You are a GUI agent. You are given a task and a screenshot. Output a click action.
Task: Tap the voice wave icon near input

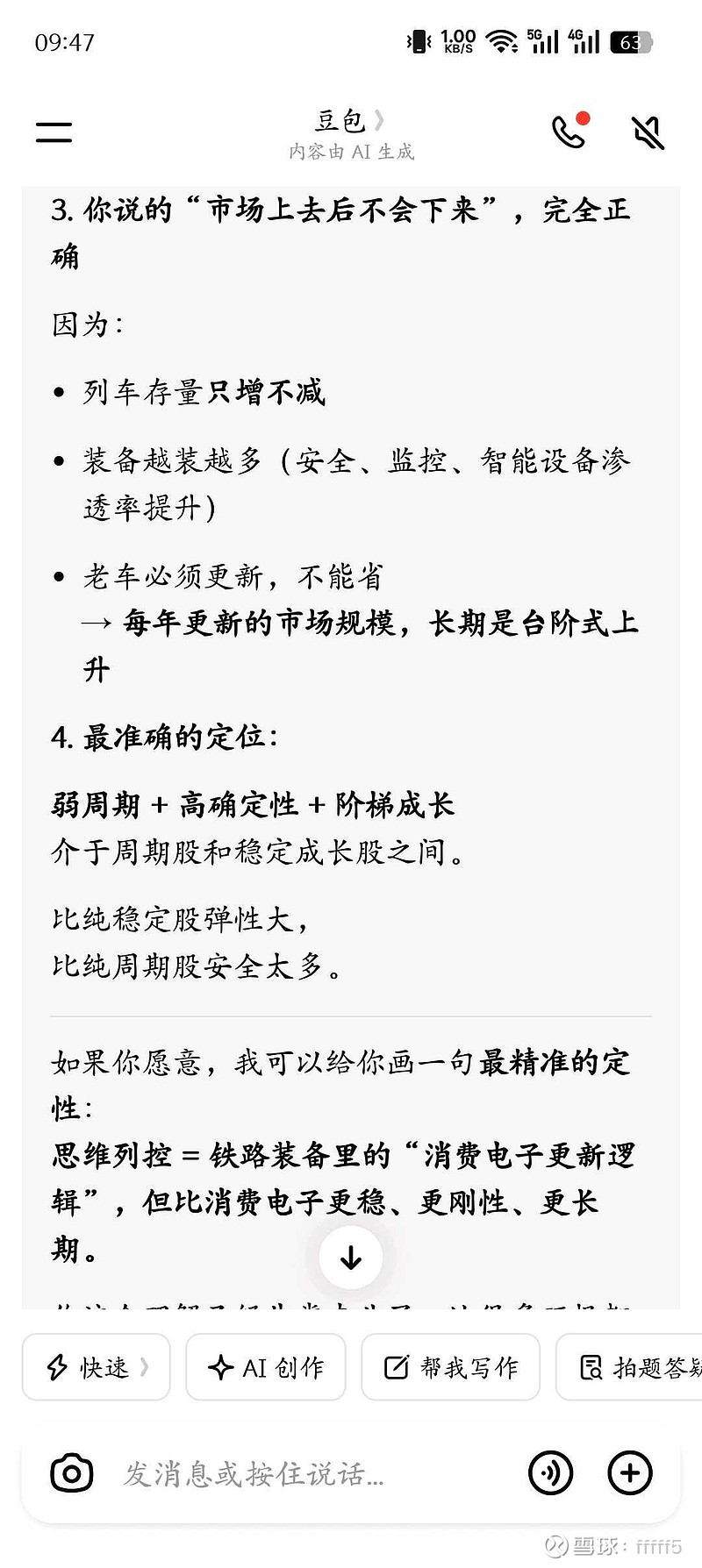coord(550,1472)
